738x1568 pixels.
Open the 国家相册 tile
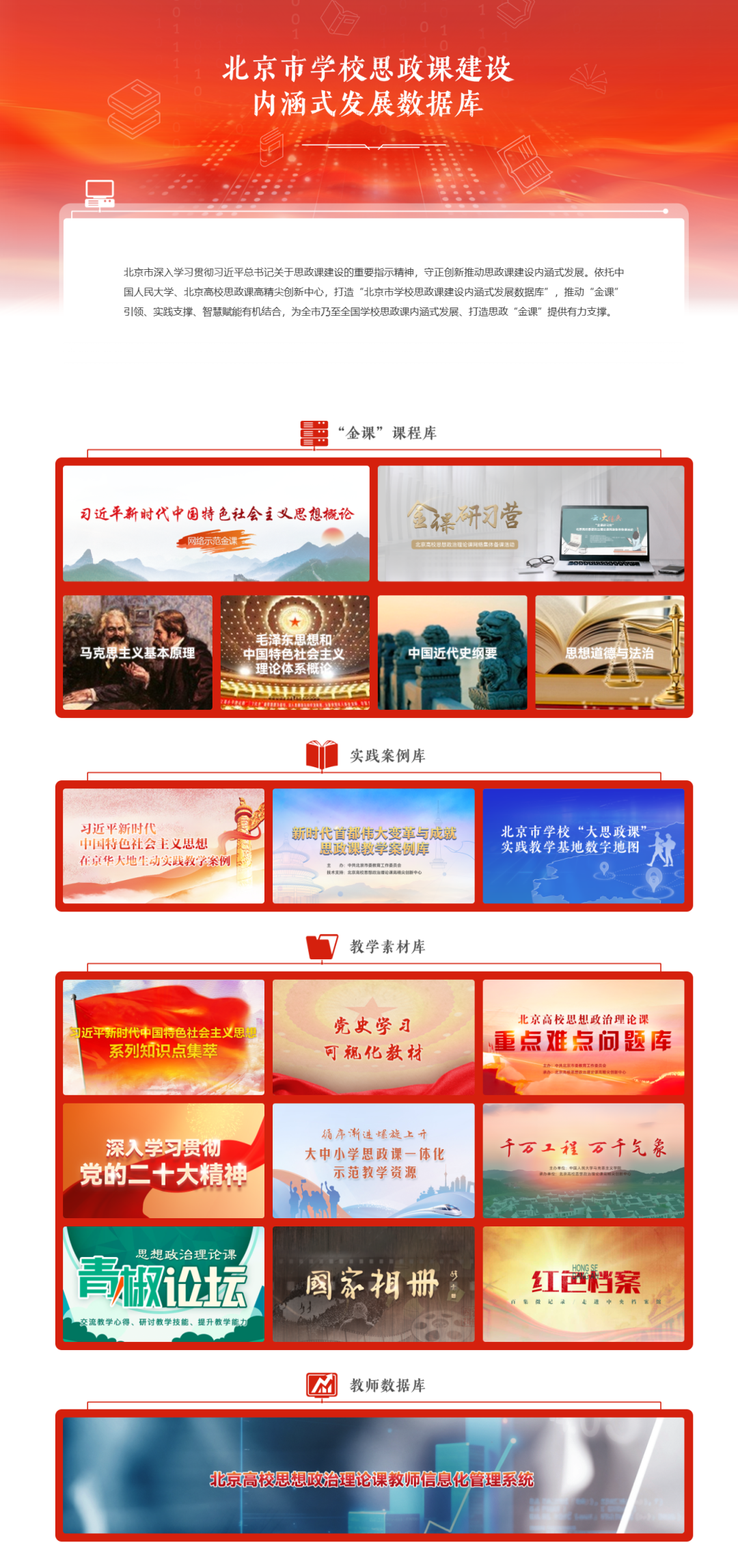click(373, 1284)
